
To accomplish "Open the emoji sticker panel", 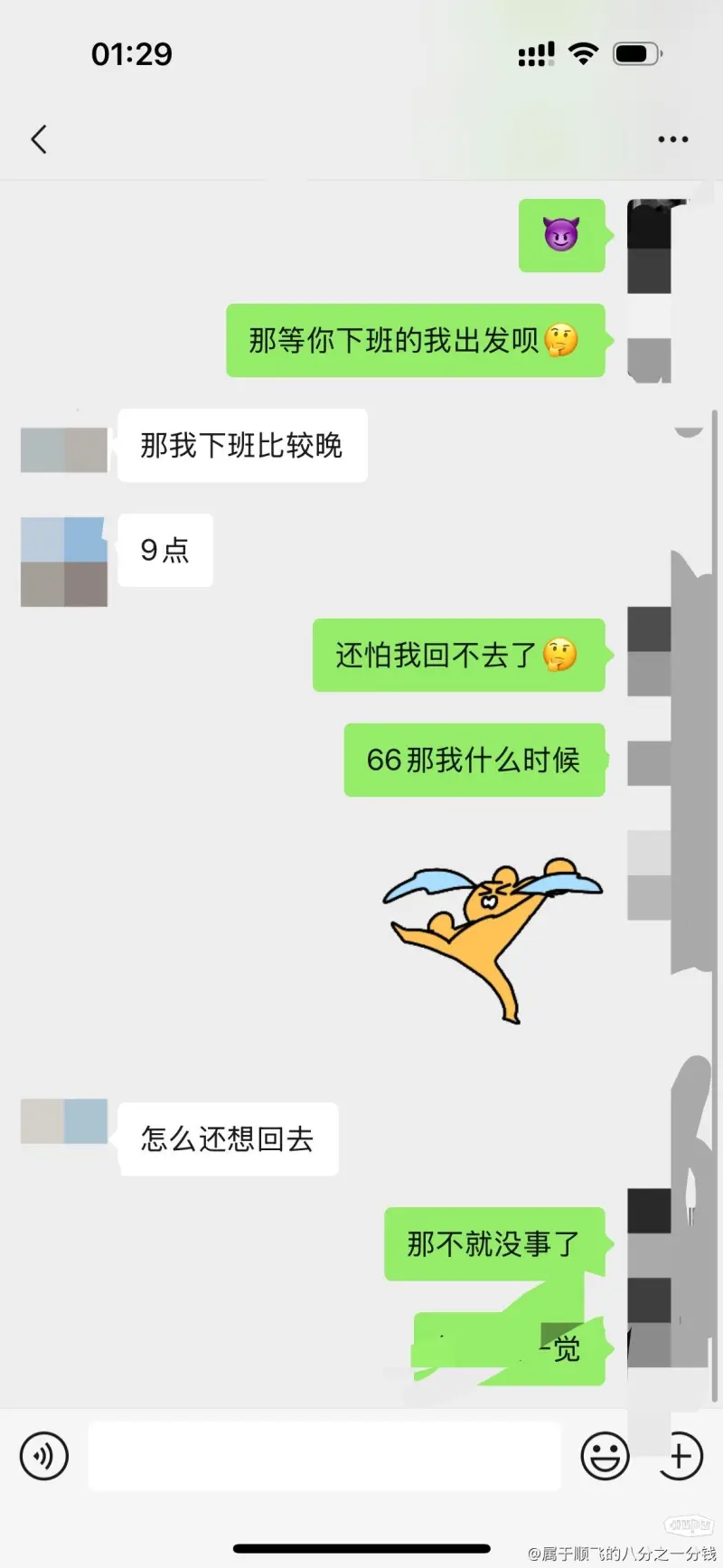I will click(605, 1456).
